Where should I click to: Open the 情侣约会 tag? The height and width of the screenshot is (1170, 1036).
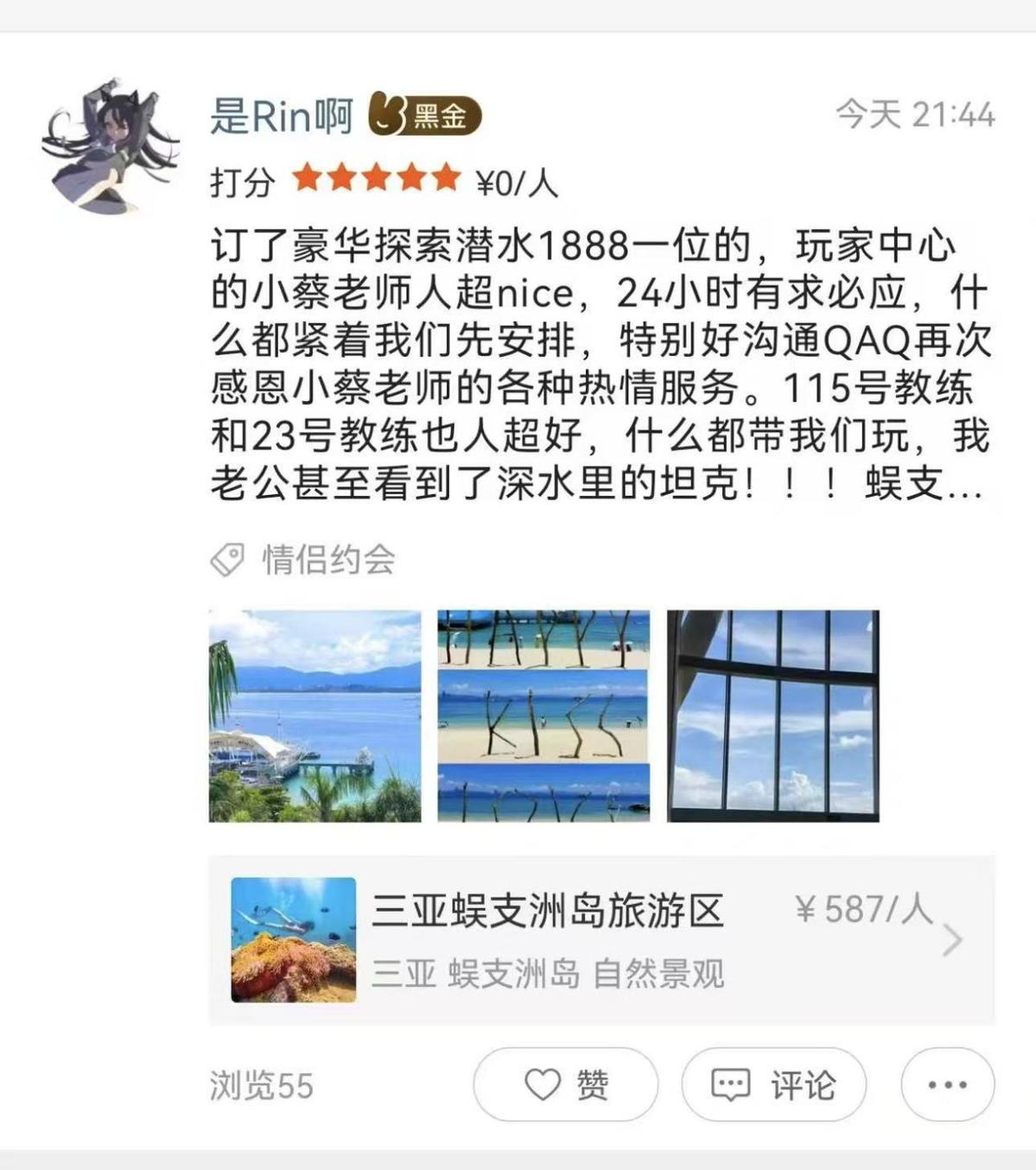point(327,560)
